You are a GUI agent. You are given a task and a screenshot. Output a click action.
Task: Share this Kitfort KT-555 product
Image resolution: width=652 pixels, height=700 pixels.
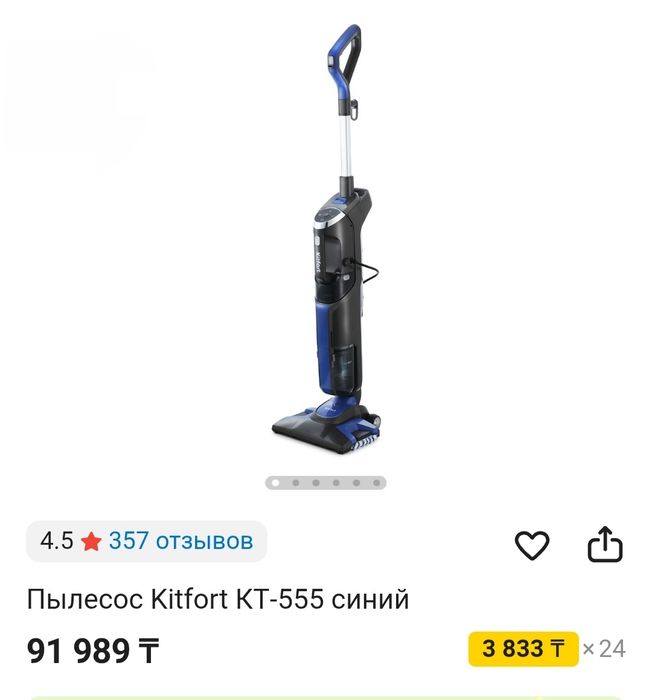(x=604, y=545)
